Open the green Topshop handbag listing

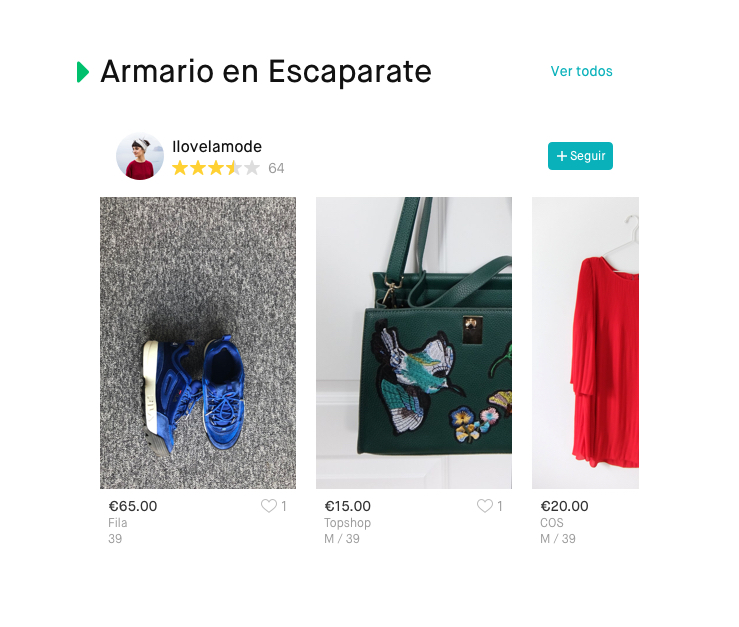pos(414,342)
